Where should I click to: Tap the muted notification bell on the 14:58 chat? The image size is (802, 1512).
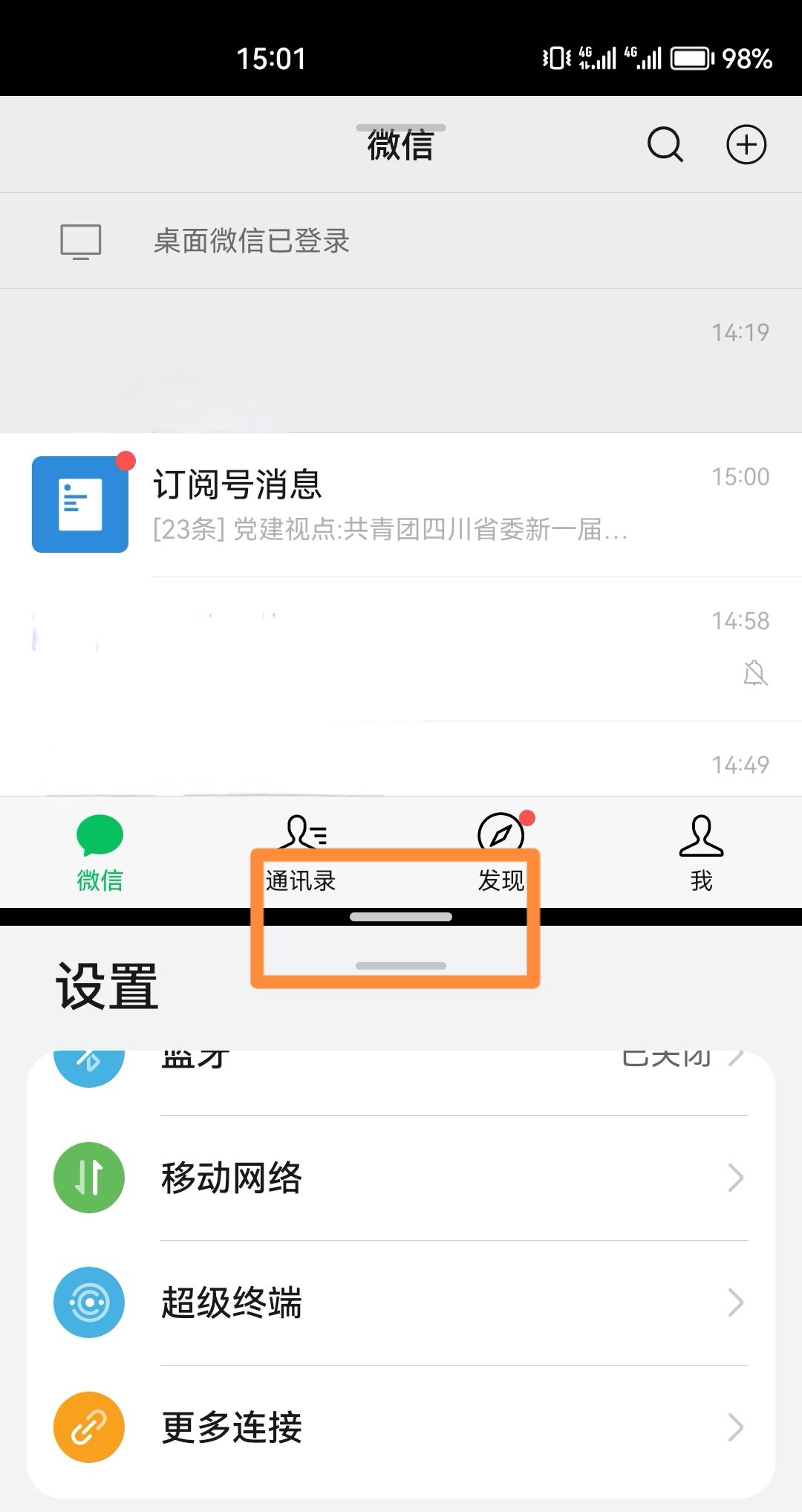[754, 672]
